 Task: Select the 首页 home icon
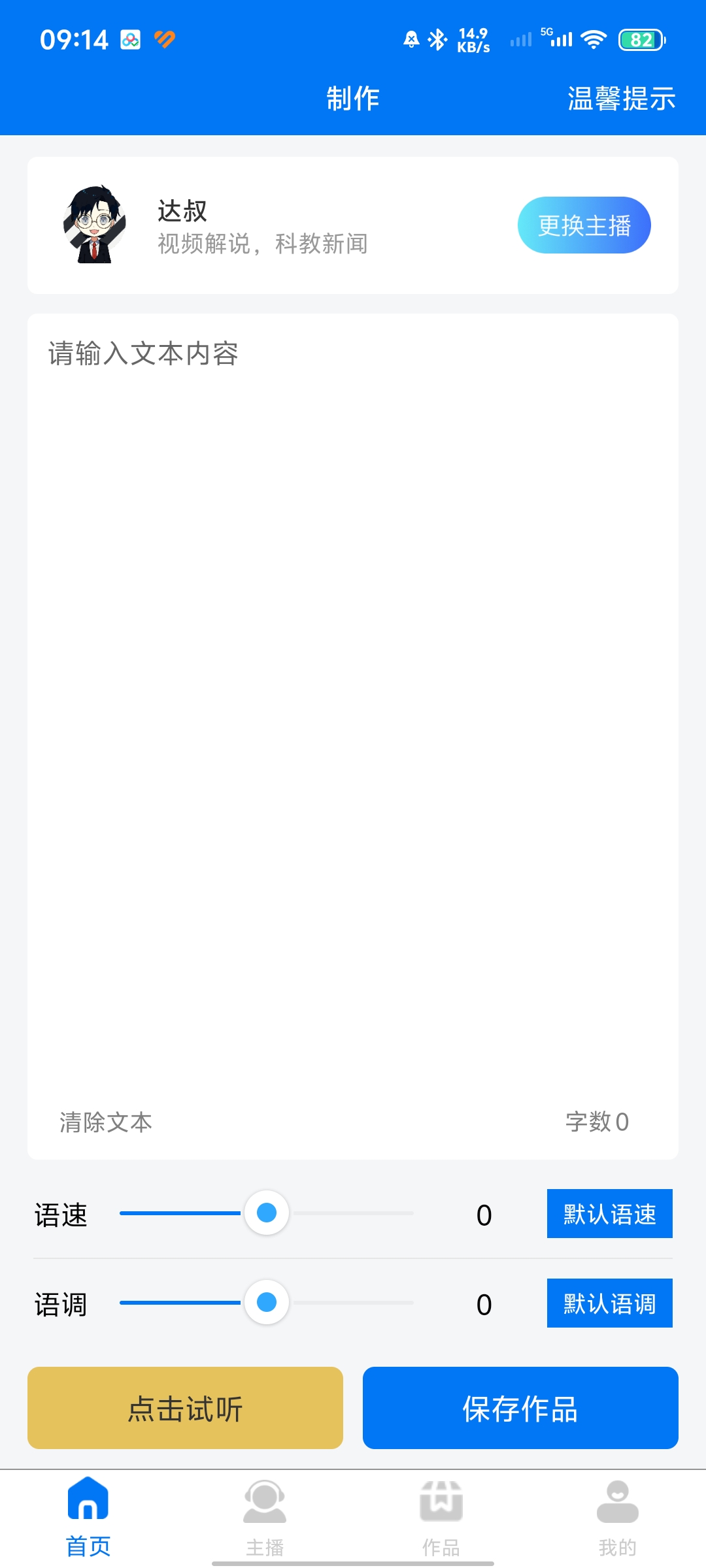tap(88, 1499)
